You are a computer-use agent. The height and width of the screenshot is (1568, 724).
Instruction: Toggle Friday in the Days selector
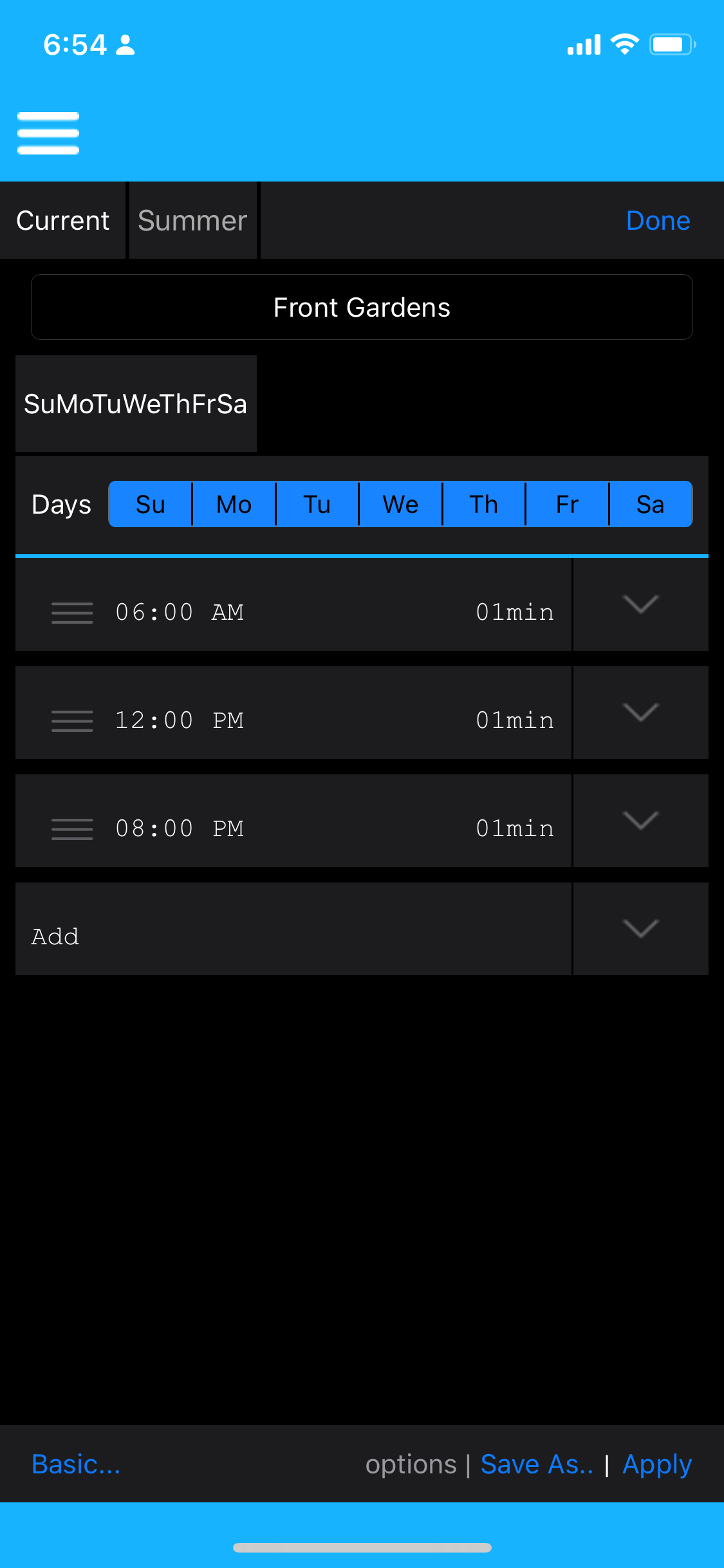click(567, 505)
